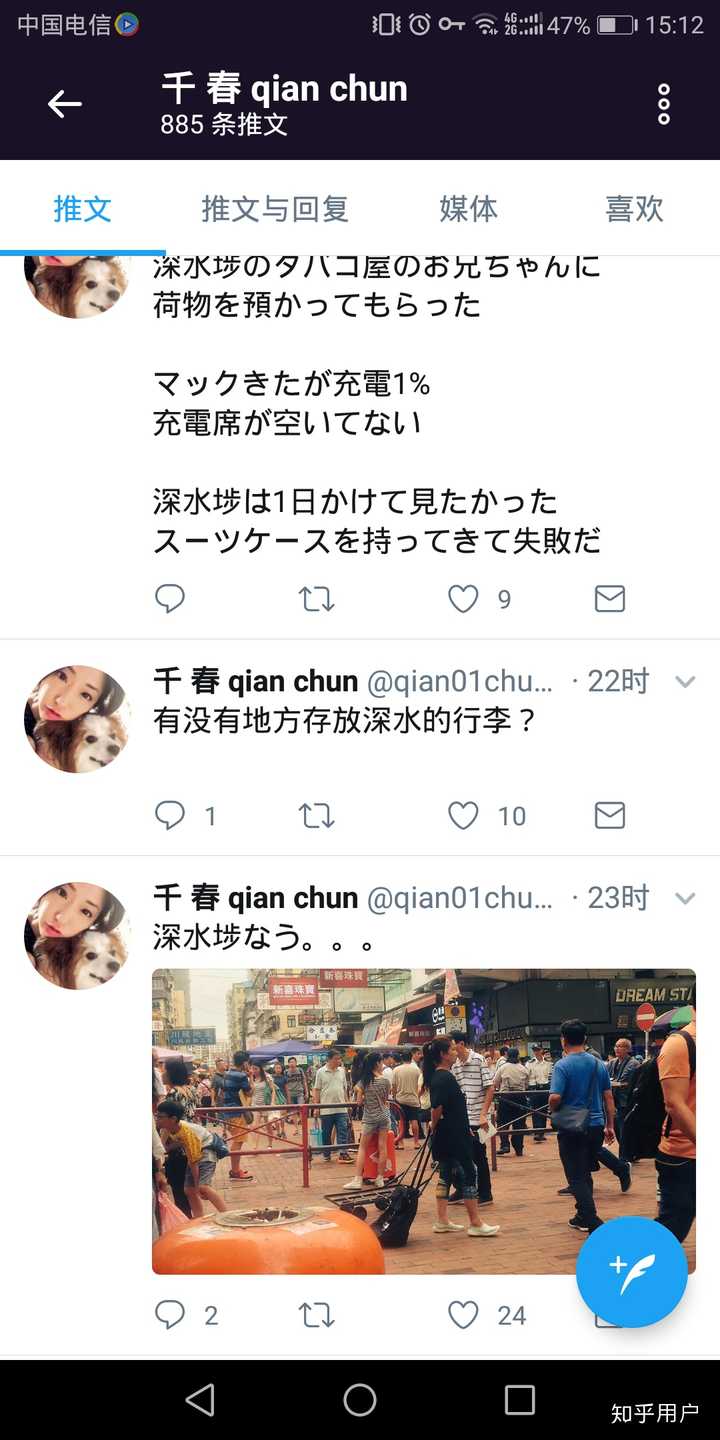Switch to the 媒体 tab
720x1440 pixels.
point(468,209)
